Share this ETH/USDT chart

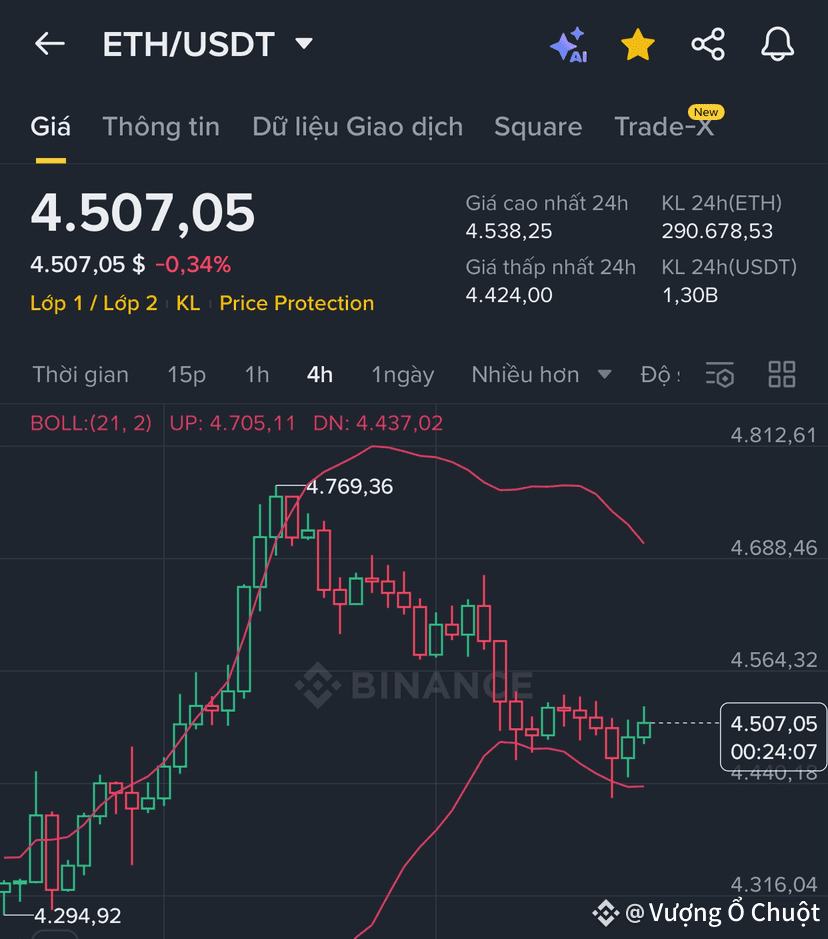[x=708, y=45]
